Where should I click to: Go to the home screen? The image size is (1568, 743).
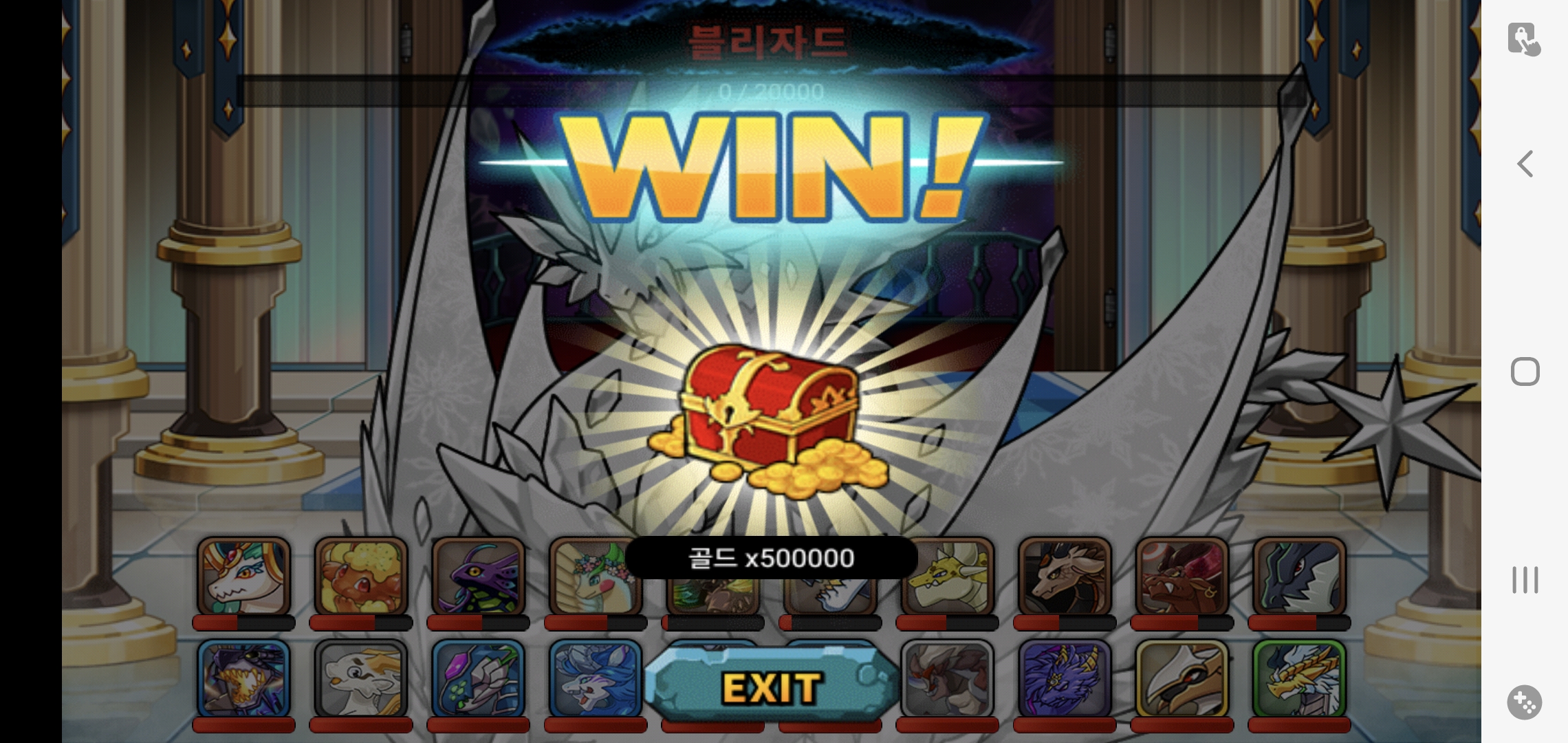[x=1525, y=371]
